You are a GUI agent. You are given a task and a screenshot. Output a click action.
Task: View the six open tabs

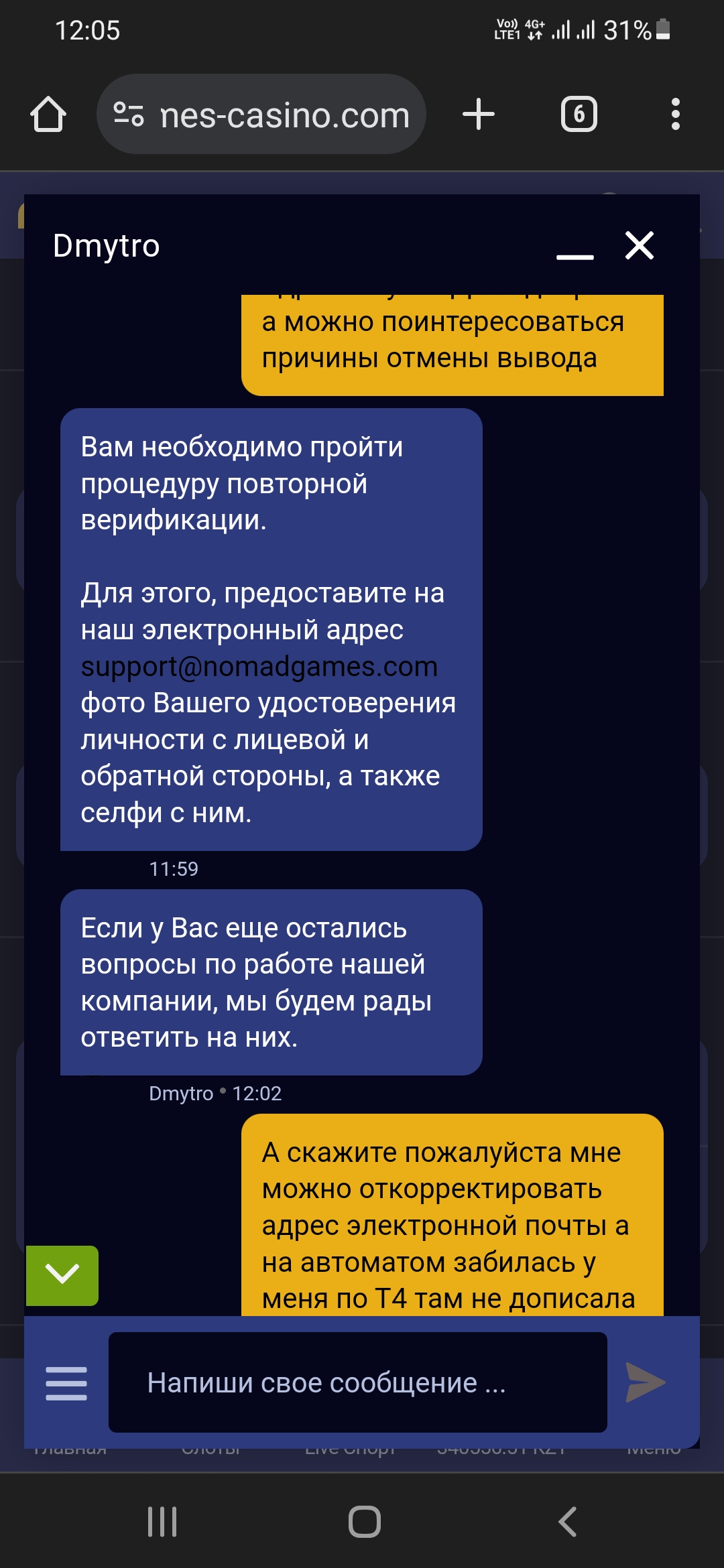coord(579,114)
